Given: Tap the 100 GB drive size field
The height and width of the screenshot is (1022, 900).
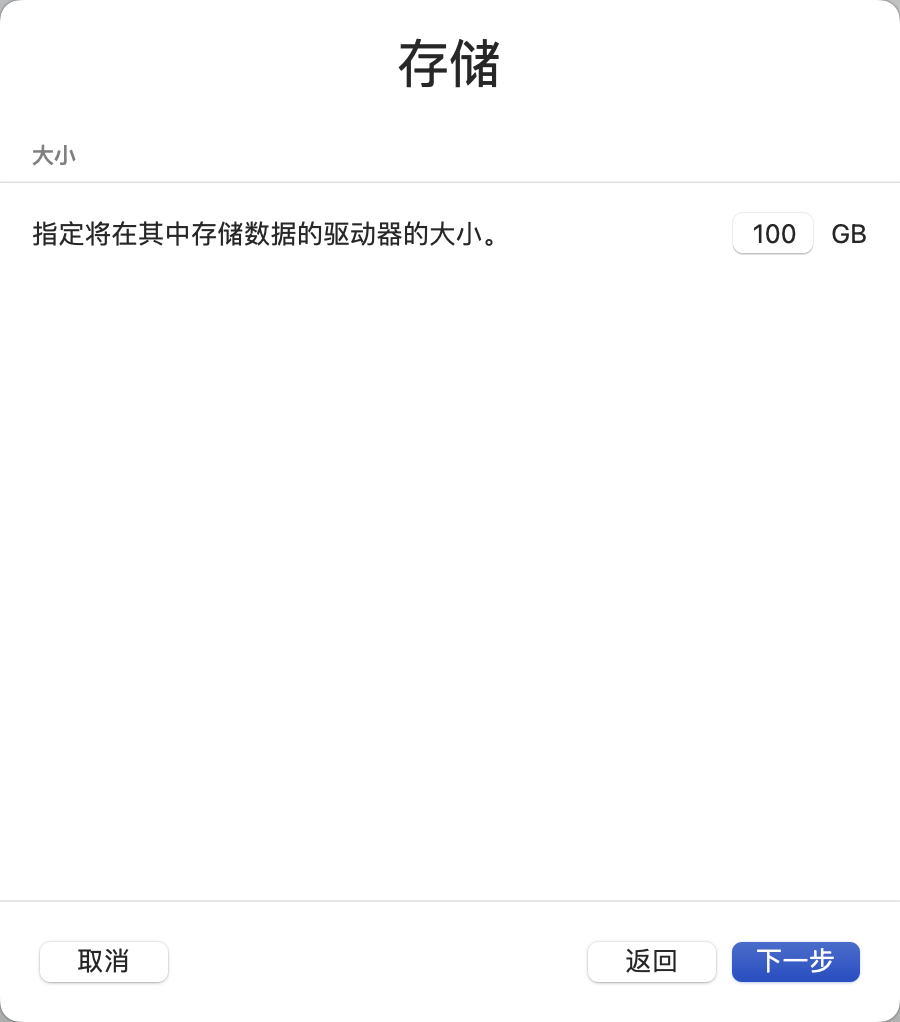Looking at the screenshot, I should click(x=773, y=234).
